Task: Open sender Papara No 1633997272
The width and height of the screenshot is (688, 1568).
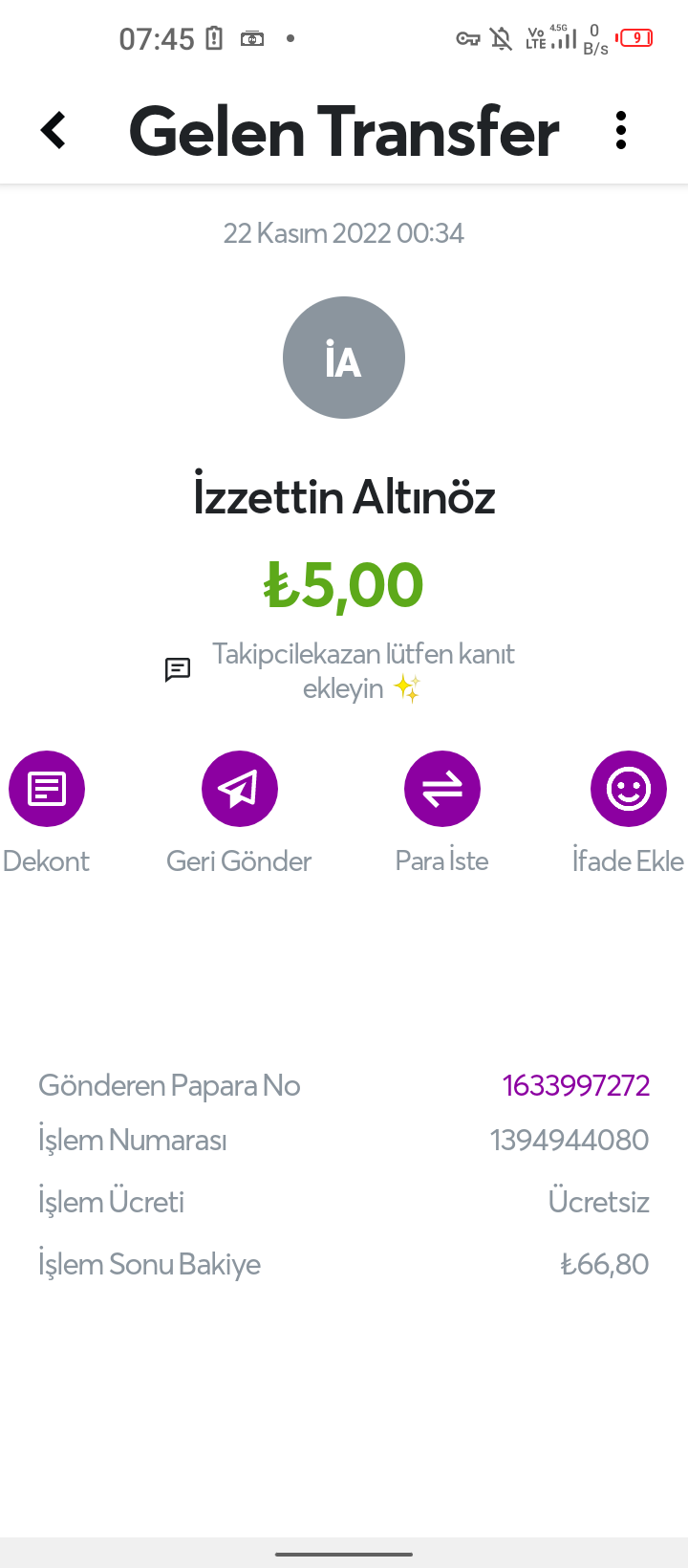Action: coord(575,1085)
